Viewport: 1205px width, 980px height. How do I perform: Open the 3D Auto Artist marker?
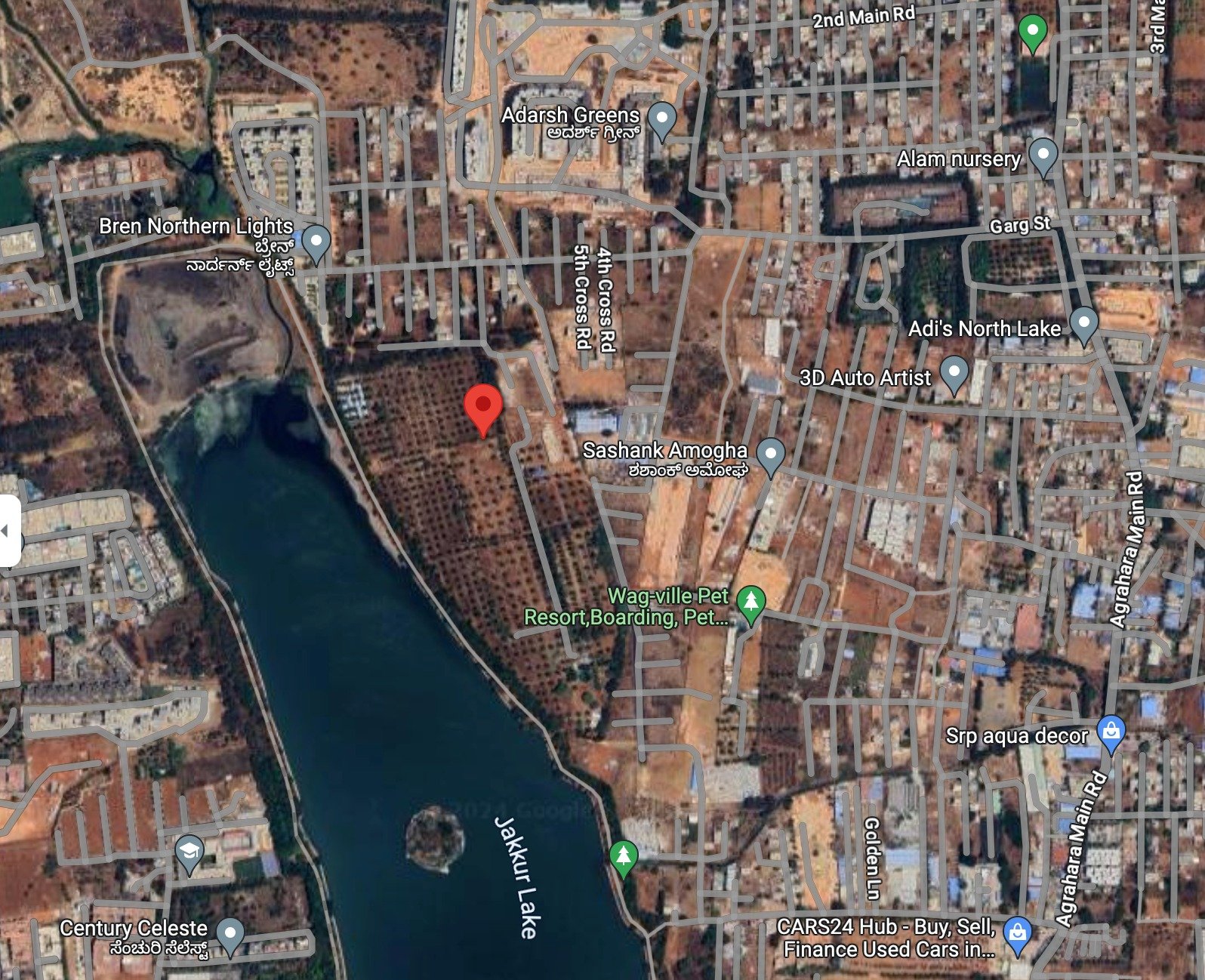pos(954,373)
